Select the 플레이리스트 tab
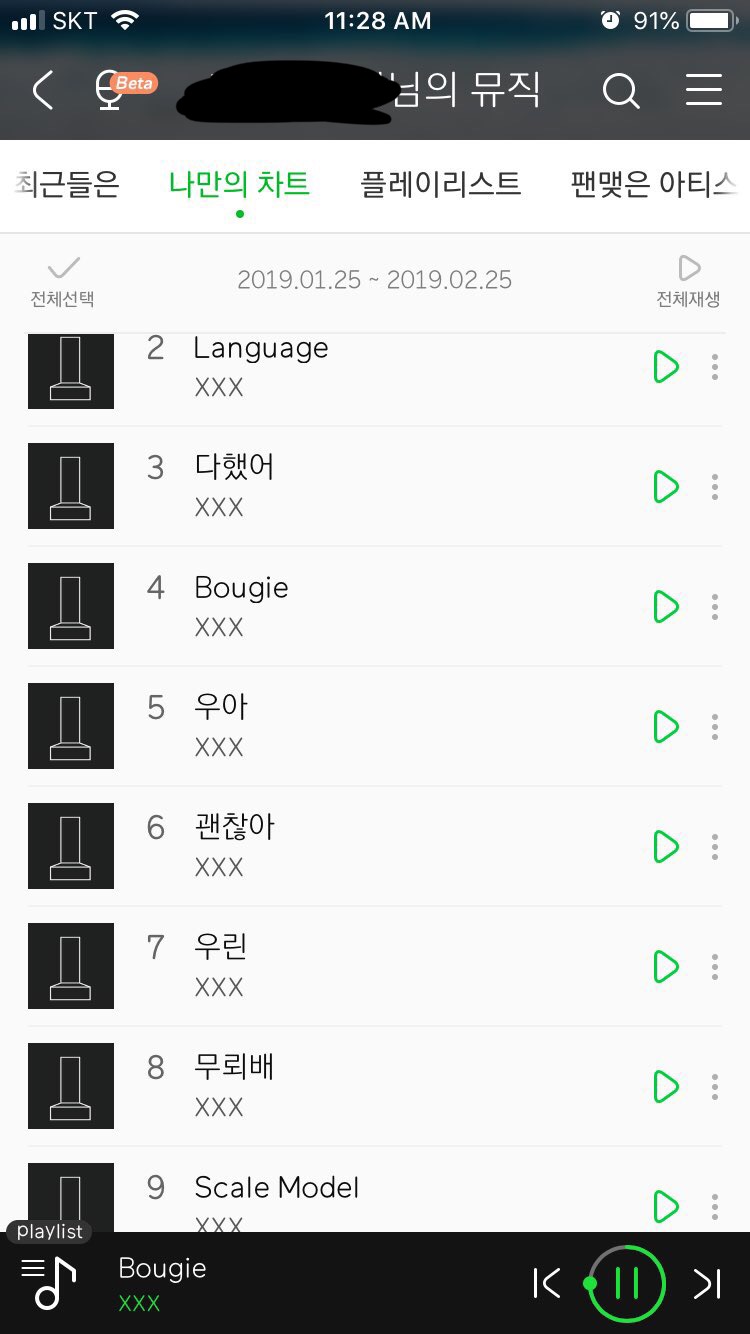 click(x=440, y=184)
